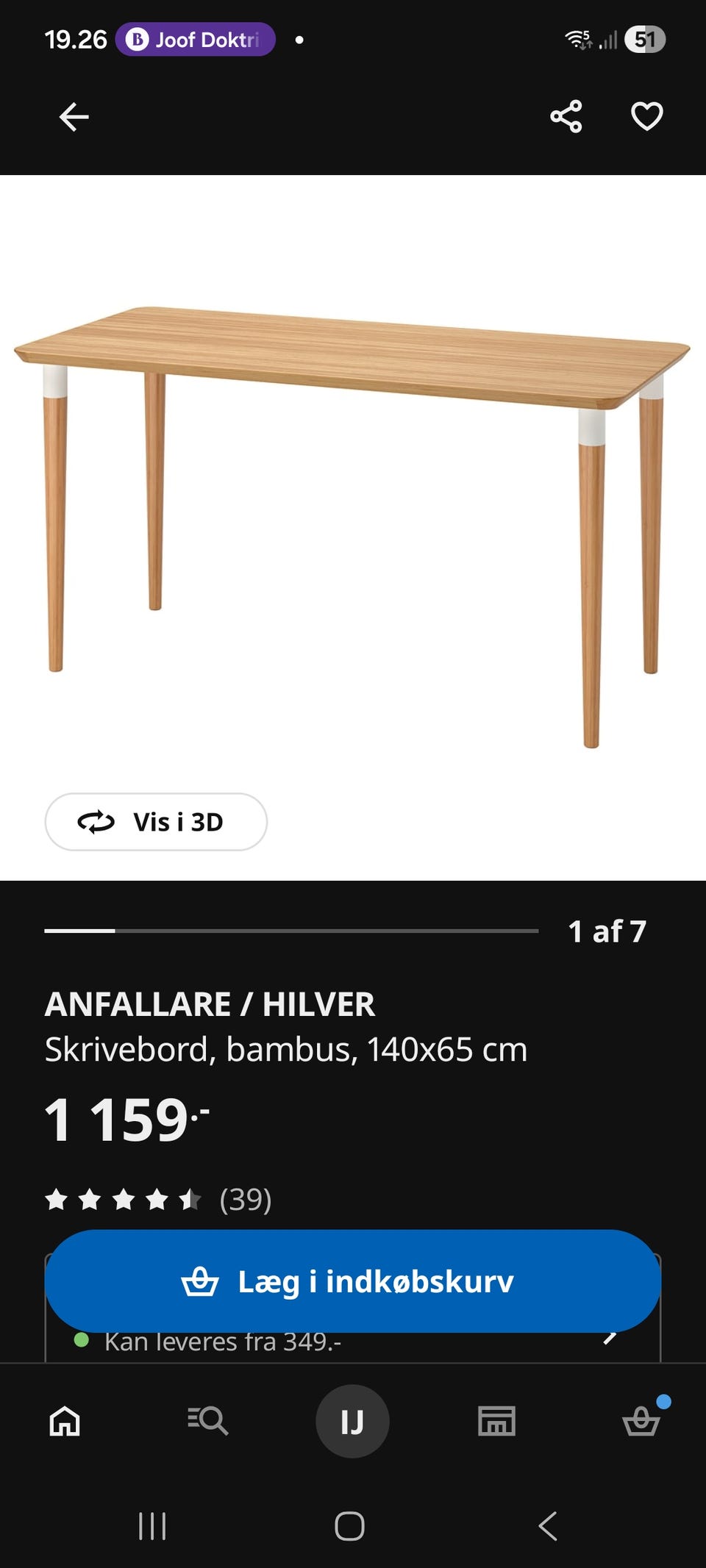The height and width of the screenshot is (1568, 706).
Task: Tap the basket icon inside the blue button
Action: pos(201,1278)
